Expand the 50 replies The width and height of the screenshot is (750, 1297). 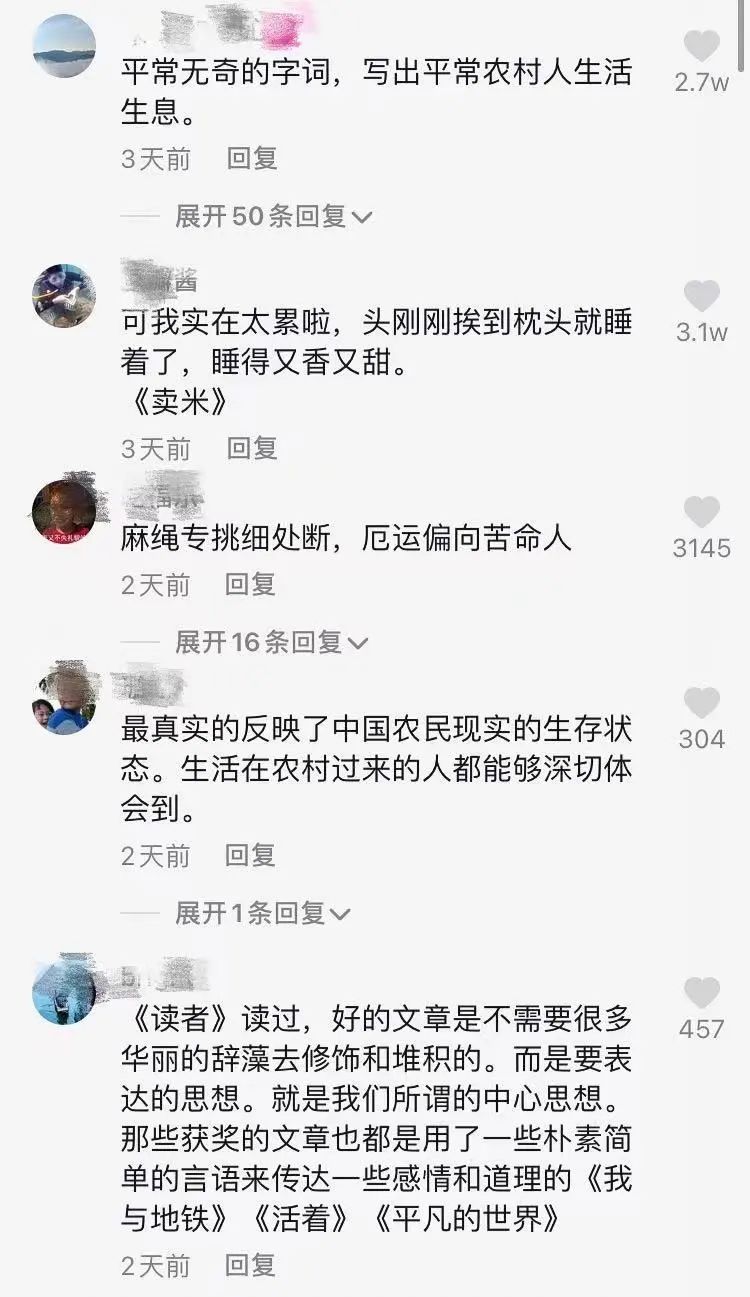click(273, 216)
